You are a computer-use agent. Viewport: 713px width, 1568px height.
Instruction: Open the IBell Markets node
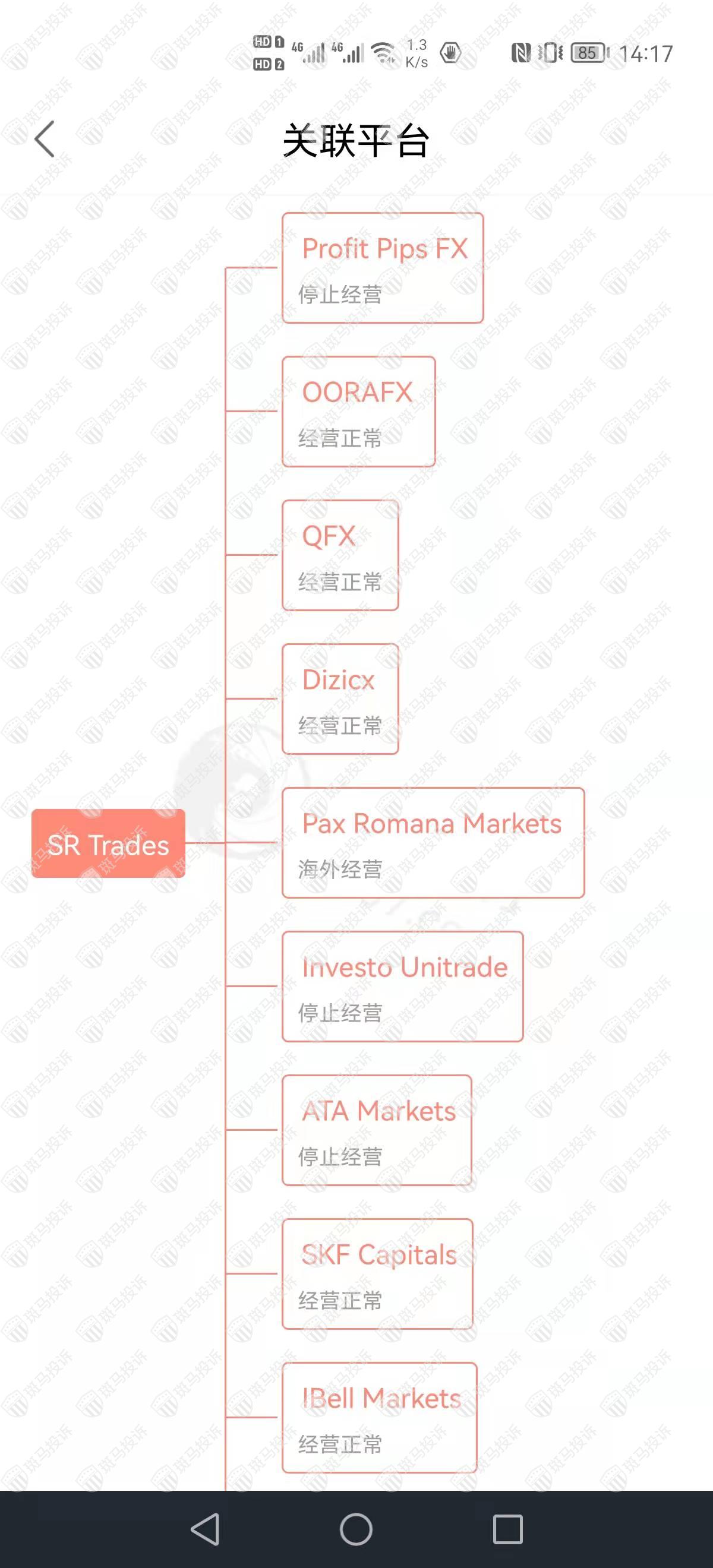coord(379,1417)
